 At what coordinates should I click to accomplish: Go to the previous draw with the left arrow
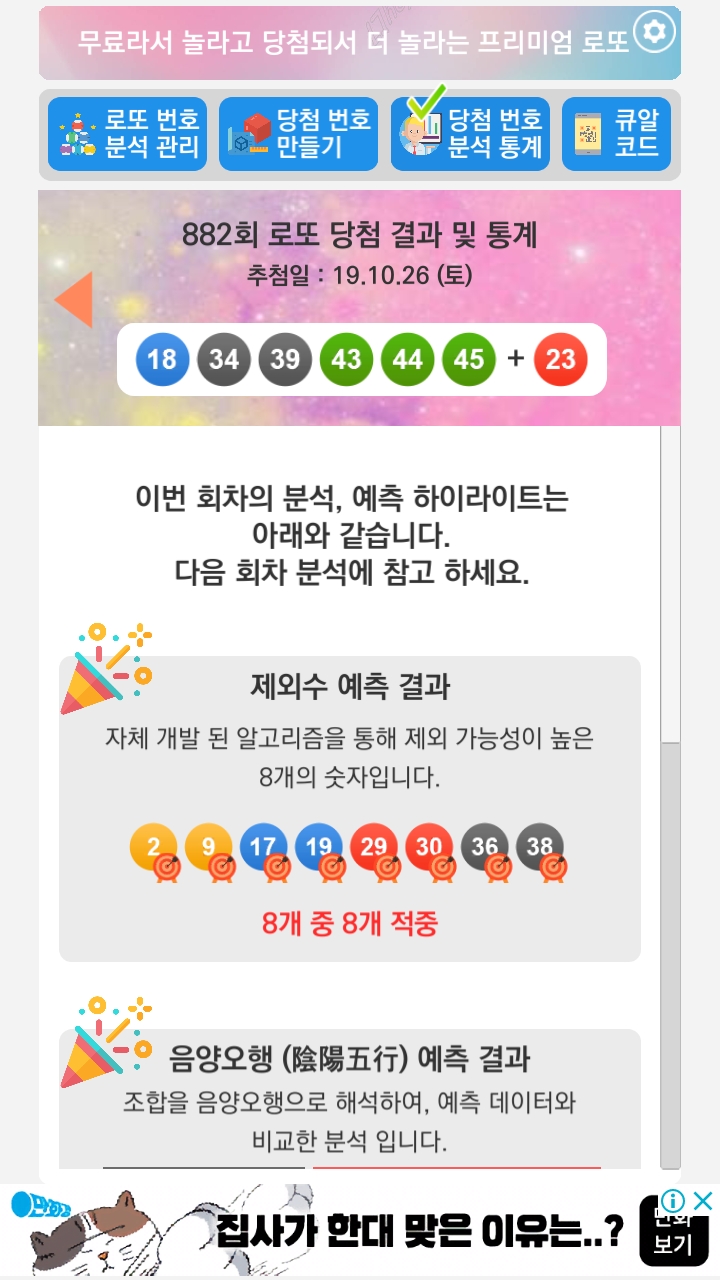click(74, 299)
